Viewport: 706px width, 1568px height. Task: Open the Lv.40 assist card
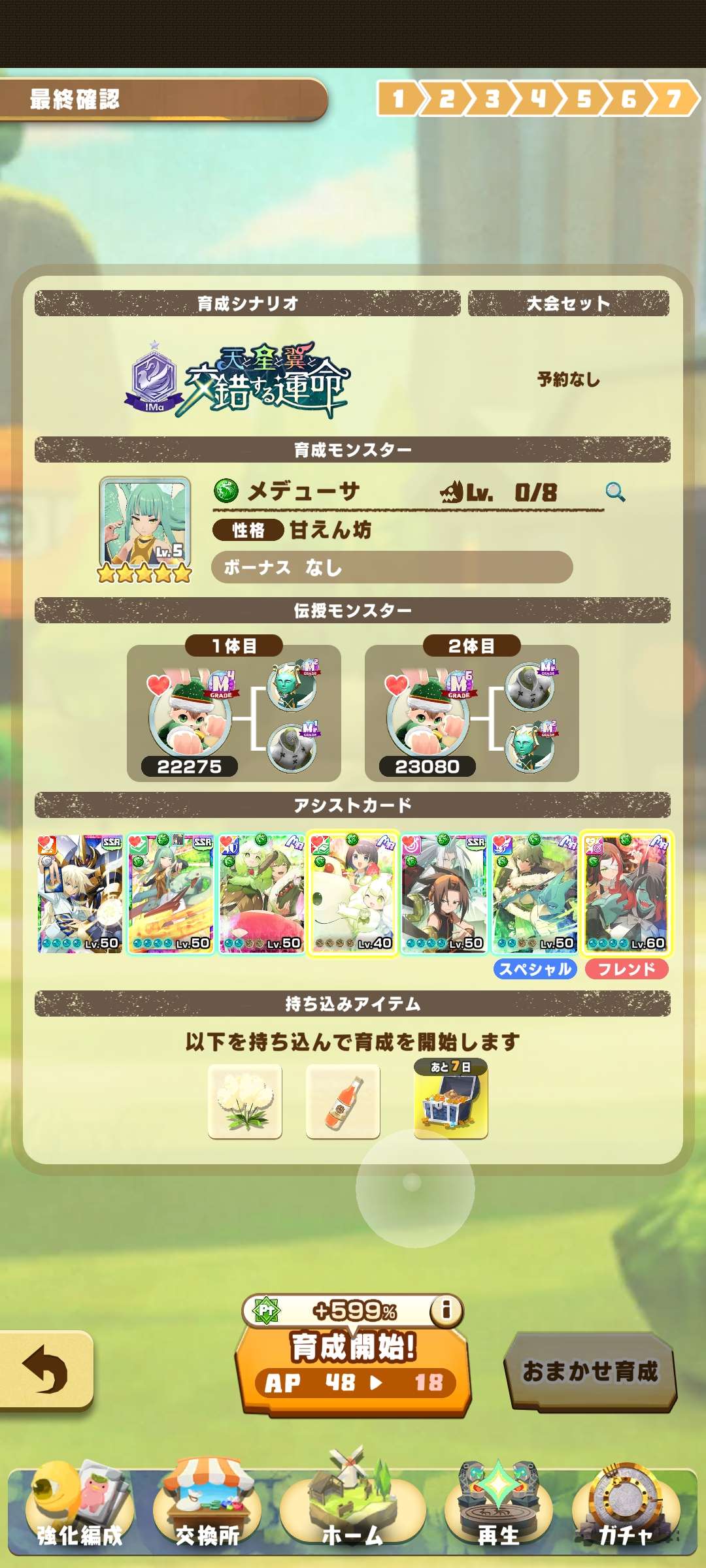[353, 893]
